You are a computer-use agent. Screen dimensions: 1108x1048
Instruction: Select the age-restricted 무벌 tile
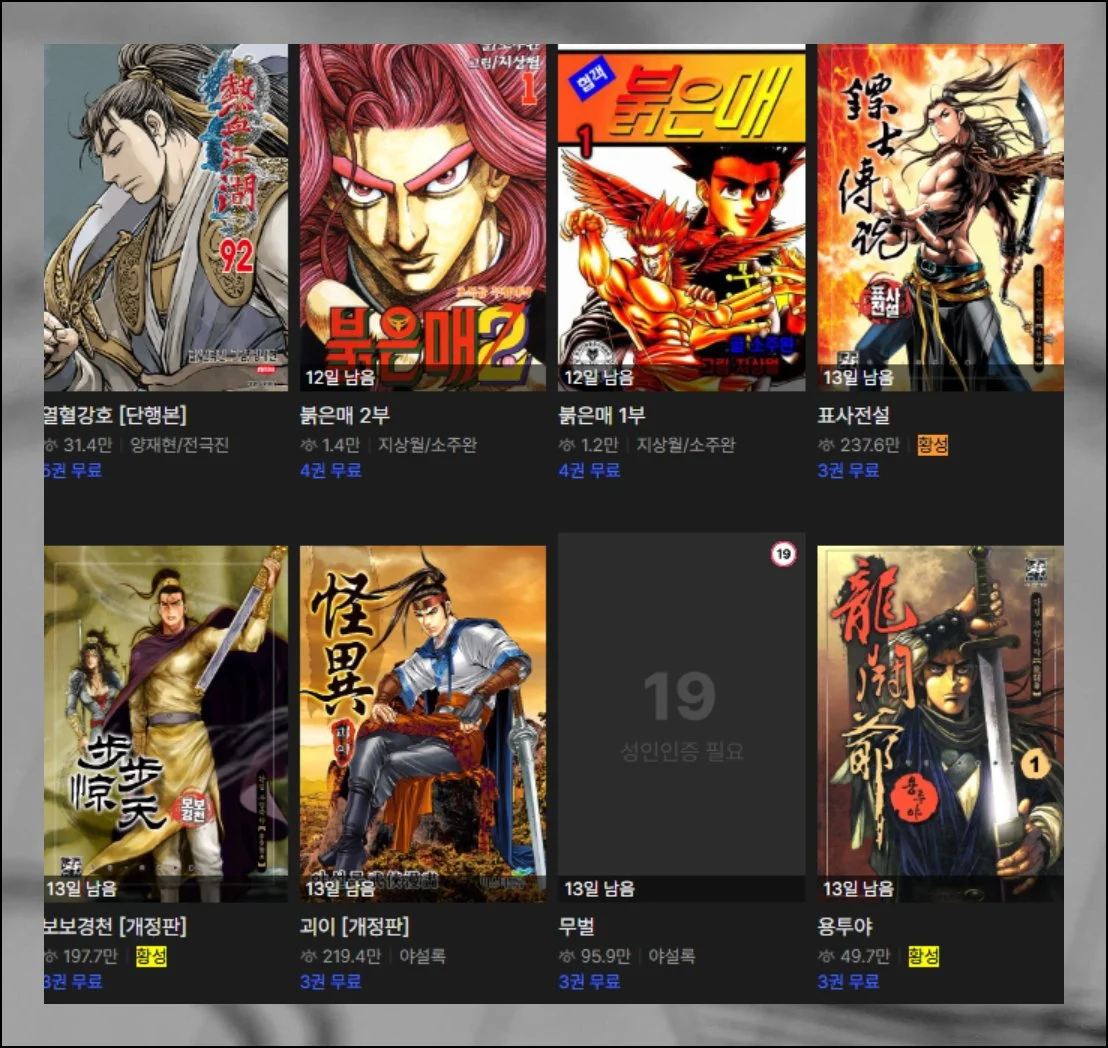coord(681,718)
